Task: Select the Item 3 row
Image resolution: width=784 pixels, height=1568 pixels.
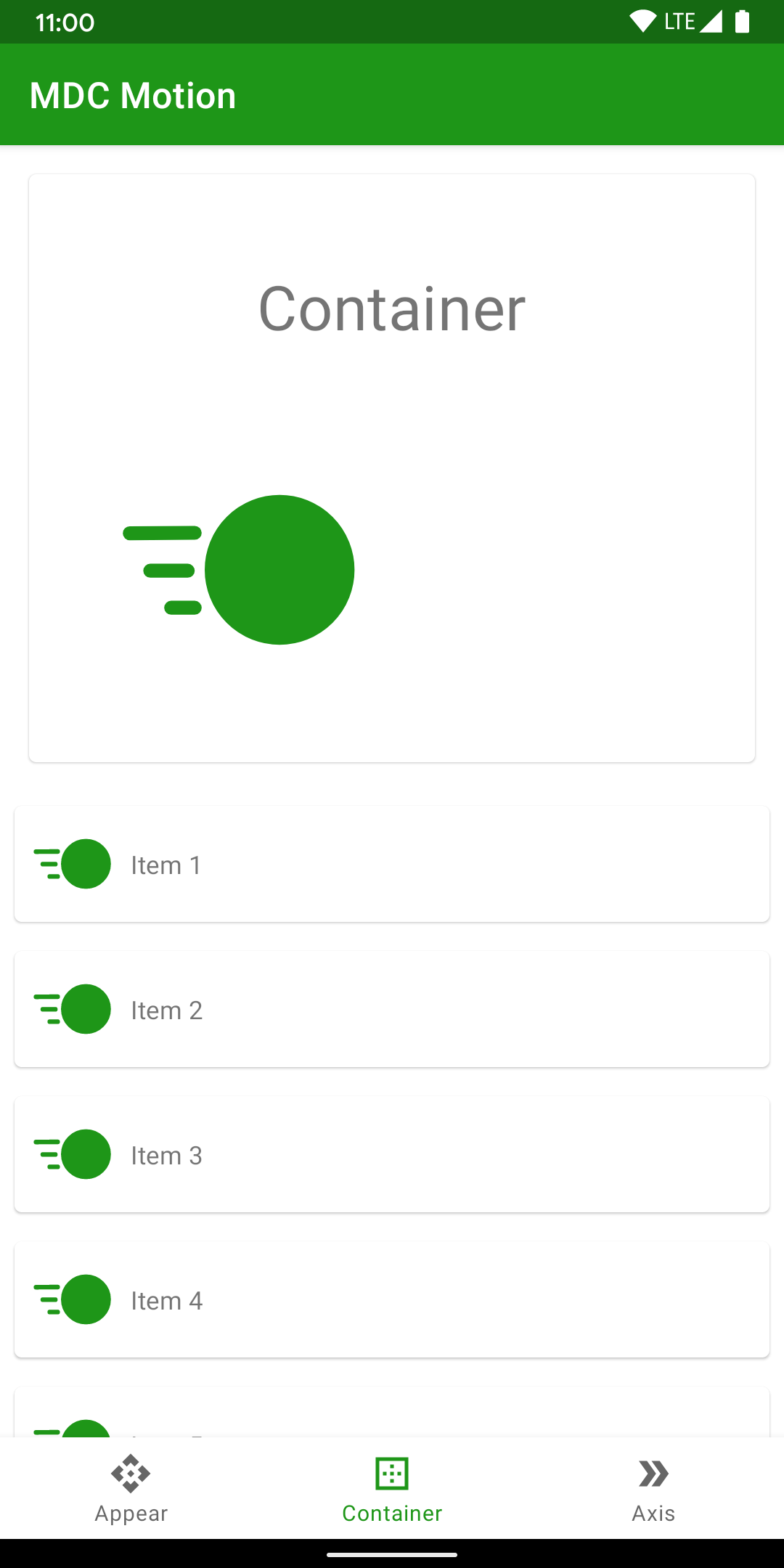Action: click(392, 1154)
